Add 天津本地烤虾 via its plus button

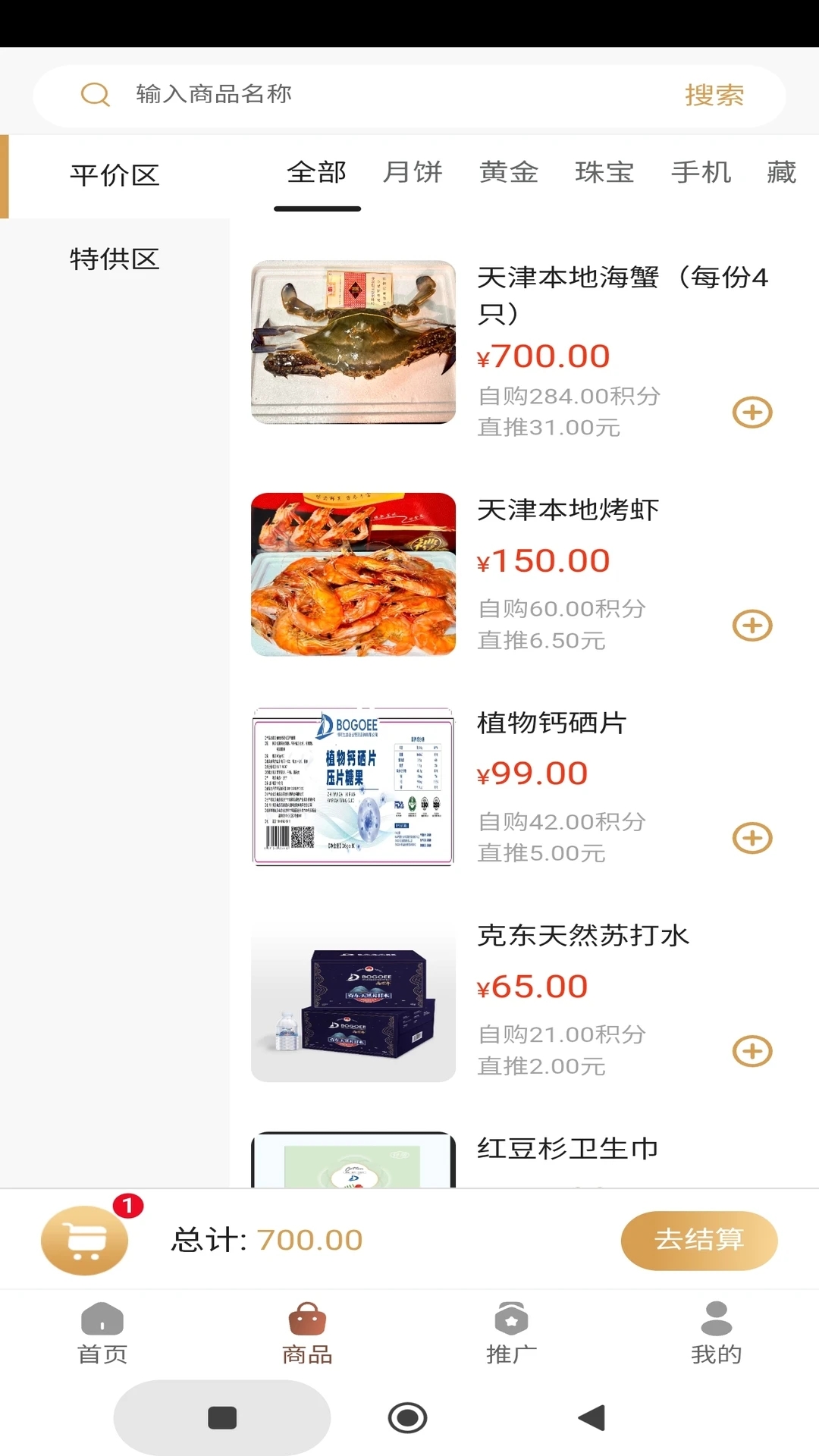coord(752,626)
